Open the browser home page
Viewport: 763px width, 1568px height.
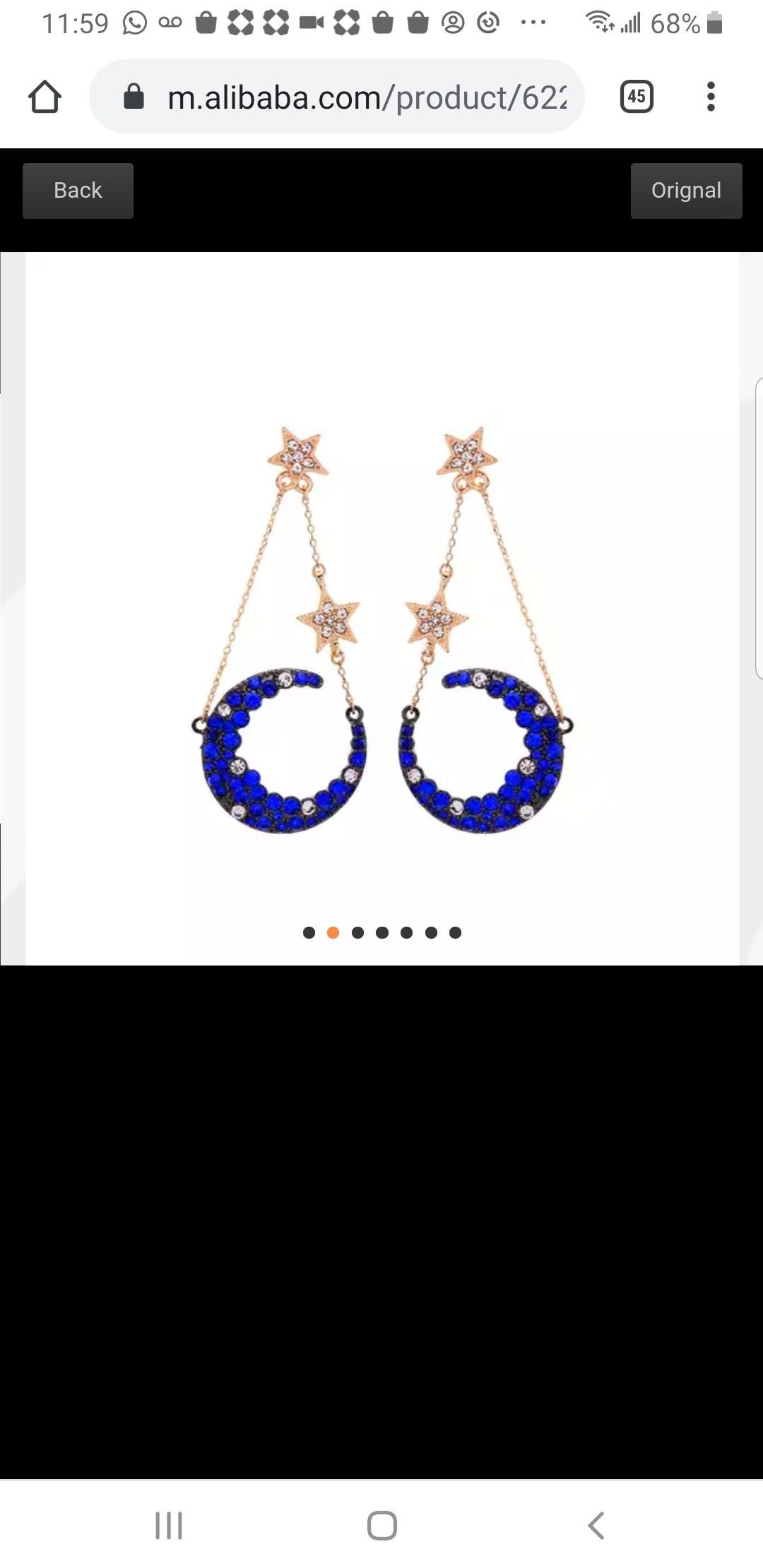[45, 97]
